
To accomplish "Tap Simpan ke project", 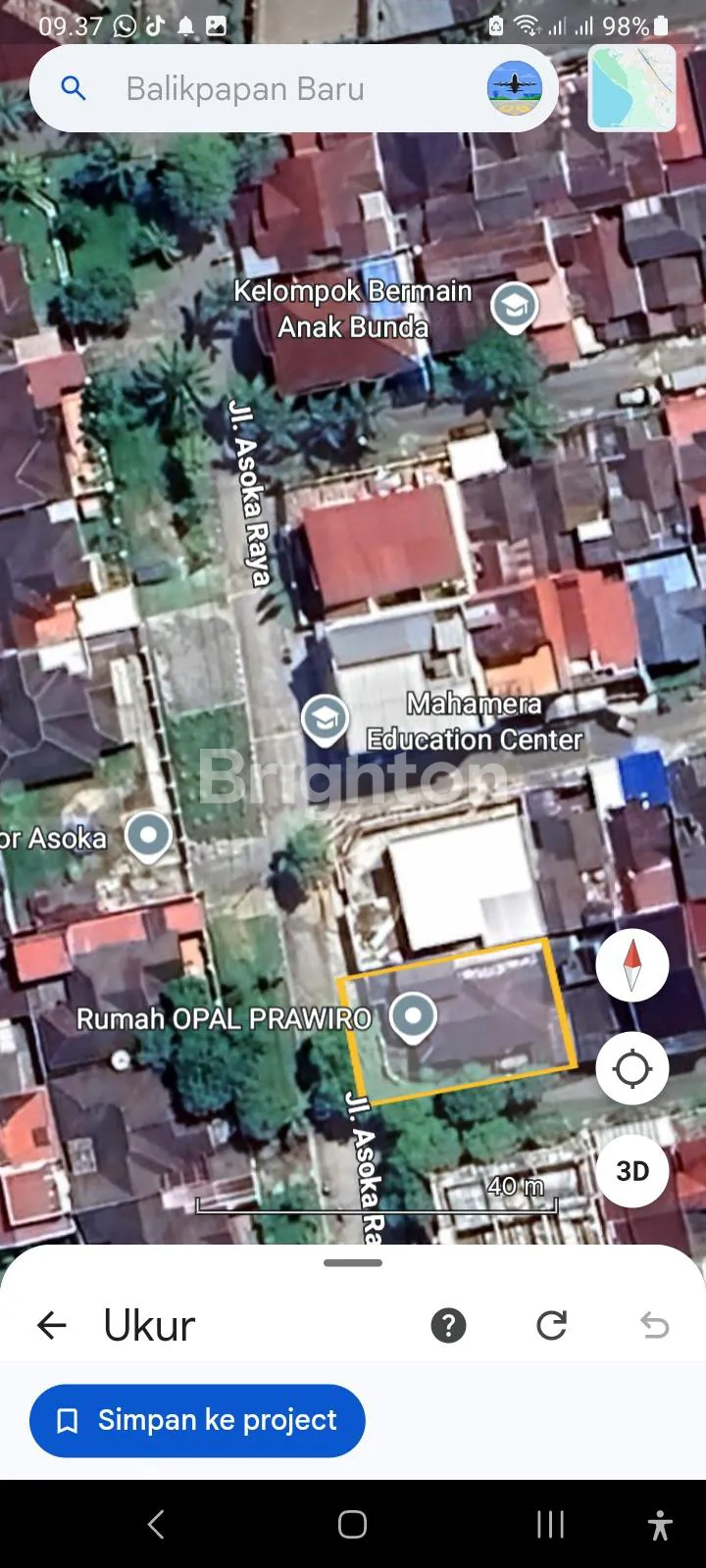I will pos(197,1420).
